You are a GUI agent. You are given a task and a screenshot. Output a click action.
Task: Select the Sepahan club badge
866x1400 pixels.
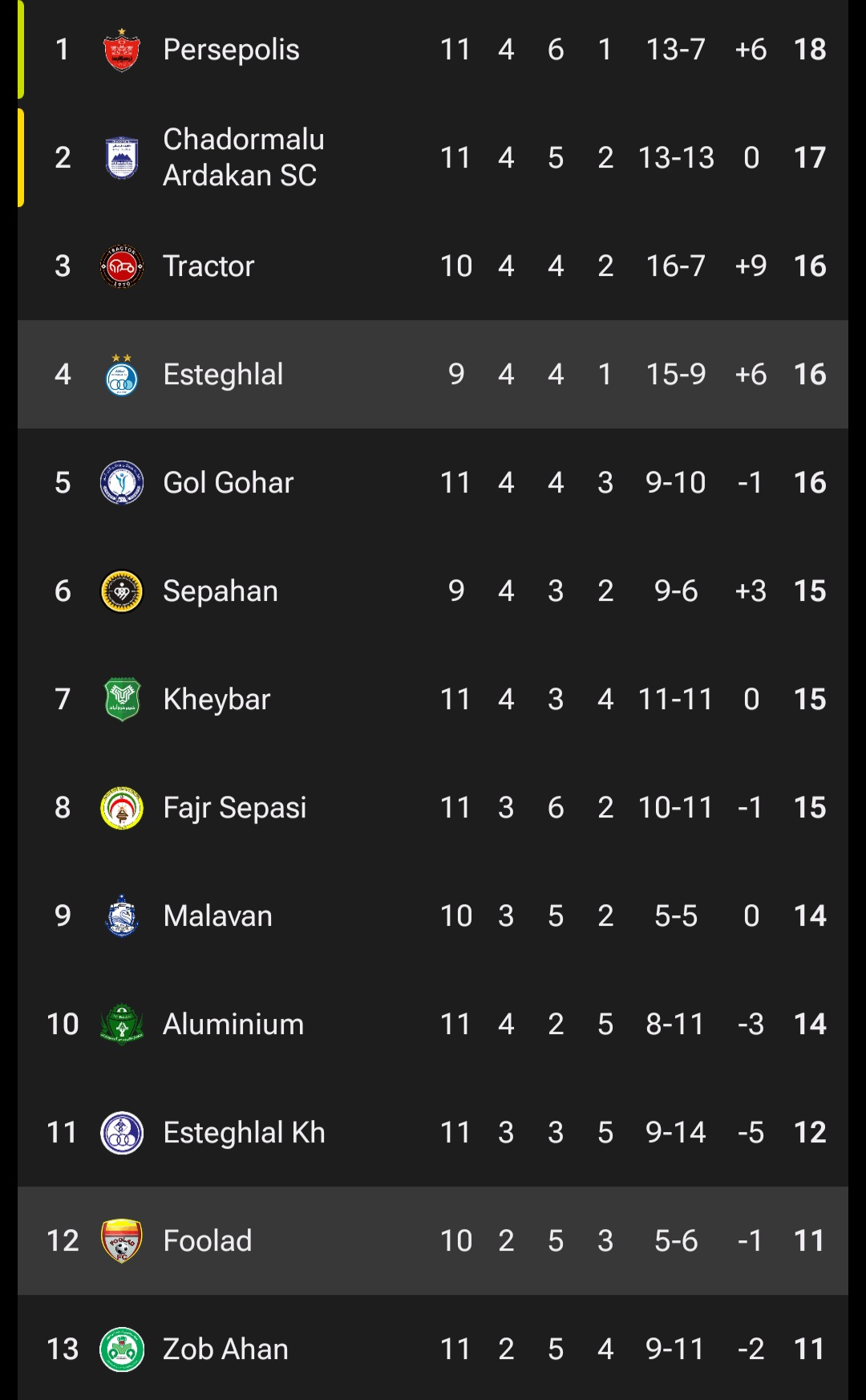121,590
